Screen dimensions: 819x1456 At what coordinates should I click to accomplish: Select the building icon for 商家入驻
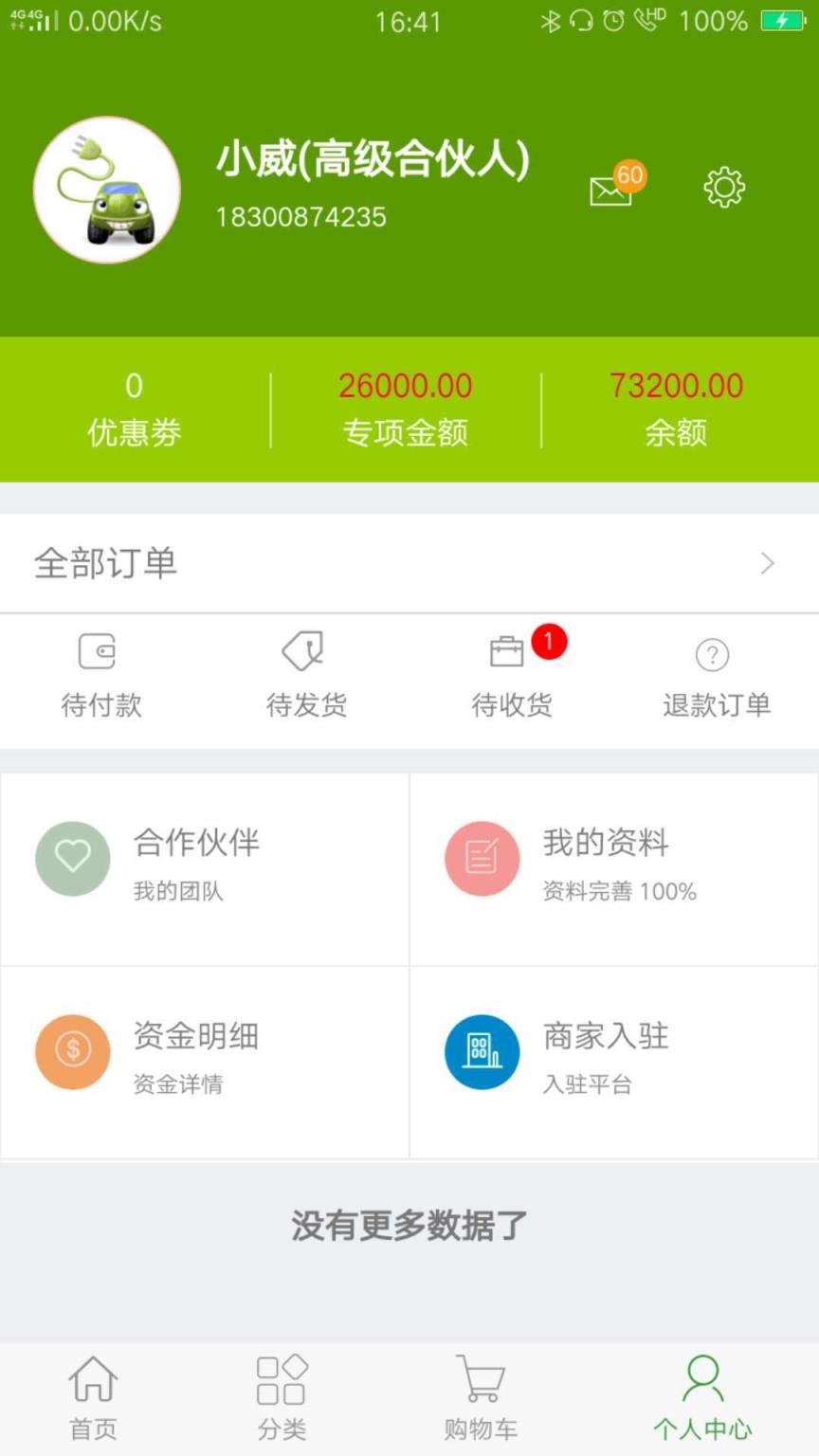click(482, 1050)
